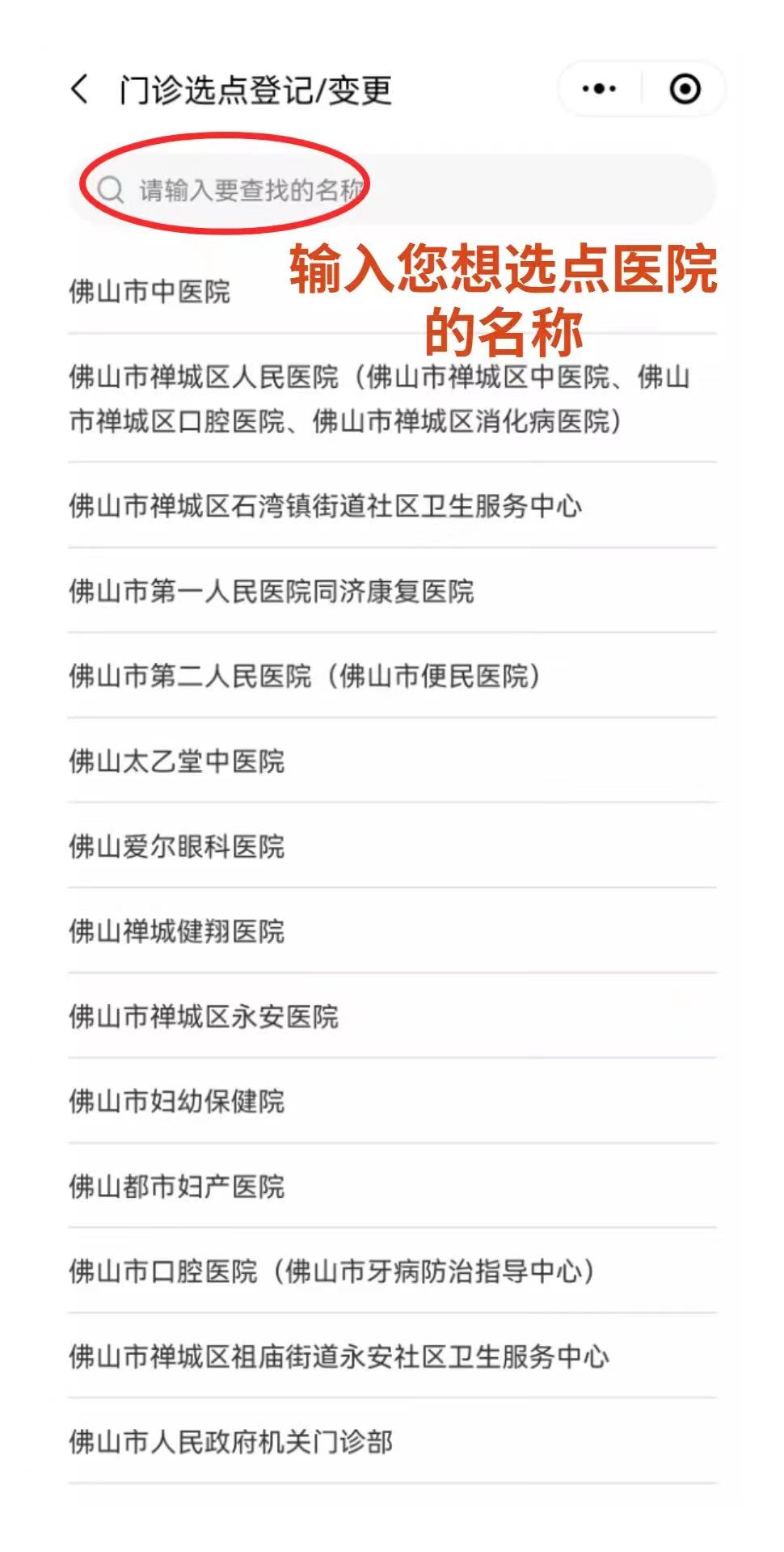Open the mini program overflow menu
The width and height of the screenshot is (784, 1552).
[599, 89]
